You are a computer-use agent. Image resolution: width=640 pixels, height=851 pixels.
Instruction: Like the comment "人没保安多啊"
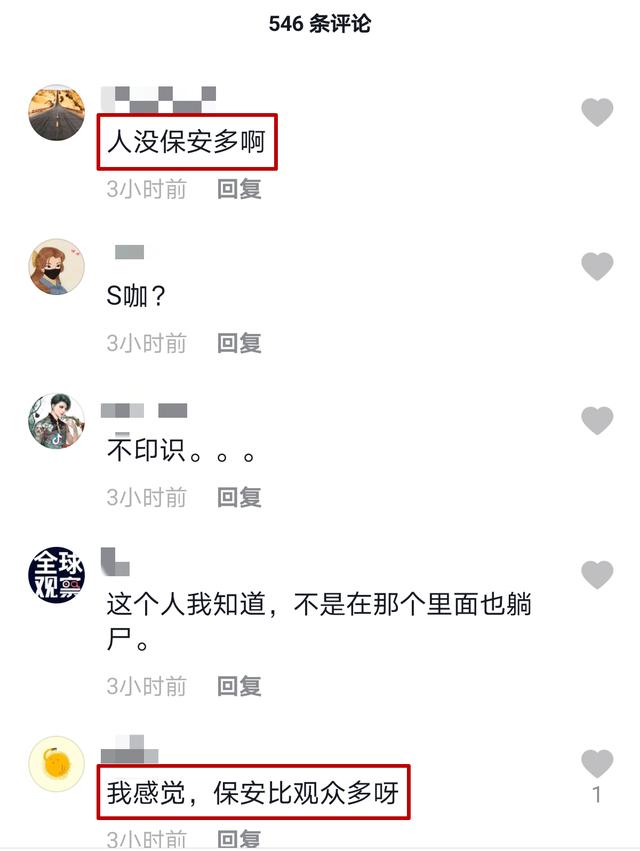click(x=597, y=113)
